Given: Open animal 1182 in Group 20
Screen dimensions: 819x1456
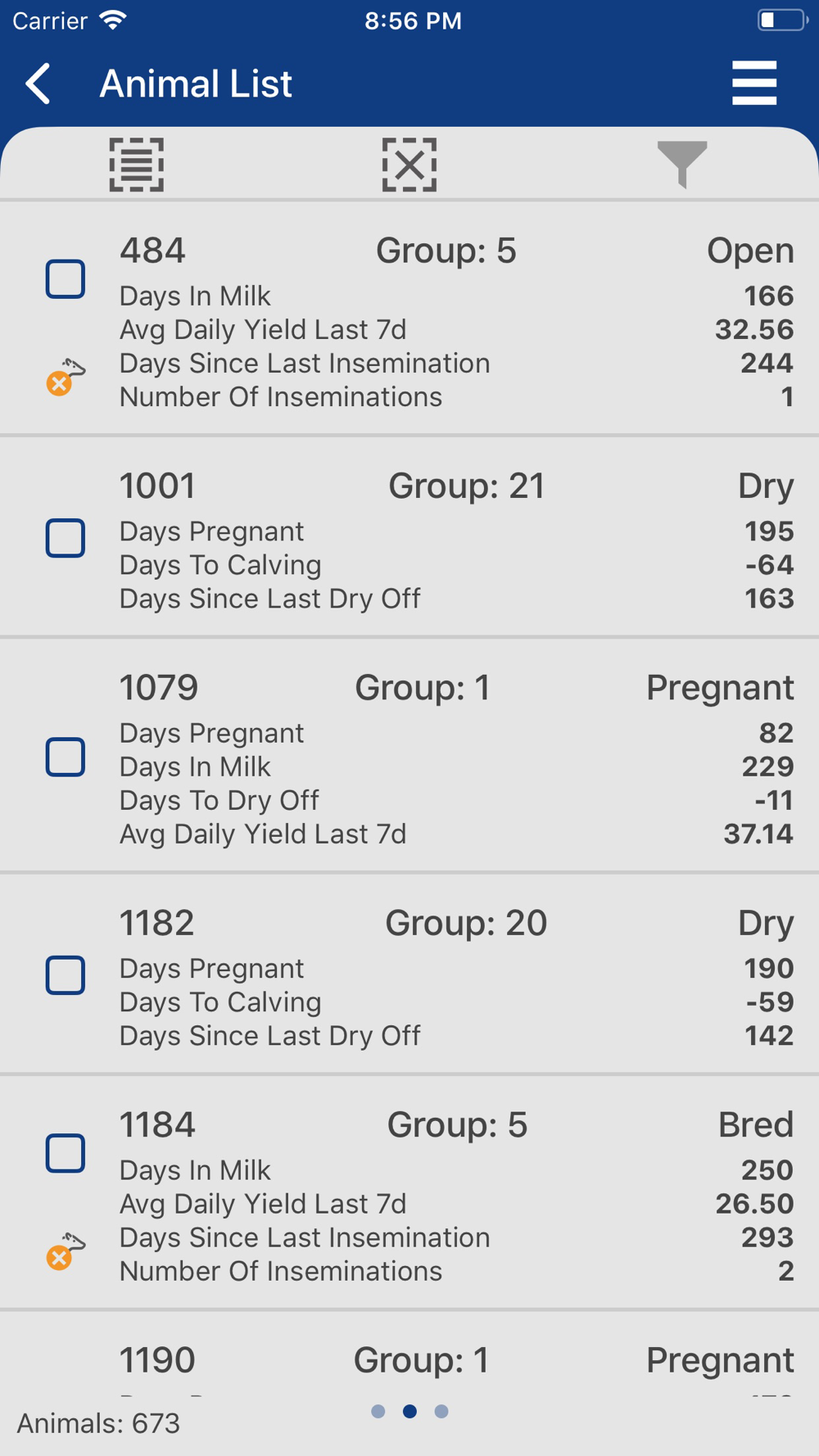Looking at the screenshot, I should 409,974.
